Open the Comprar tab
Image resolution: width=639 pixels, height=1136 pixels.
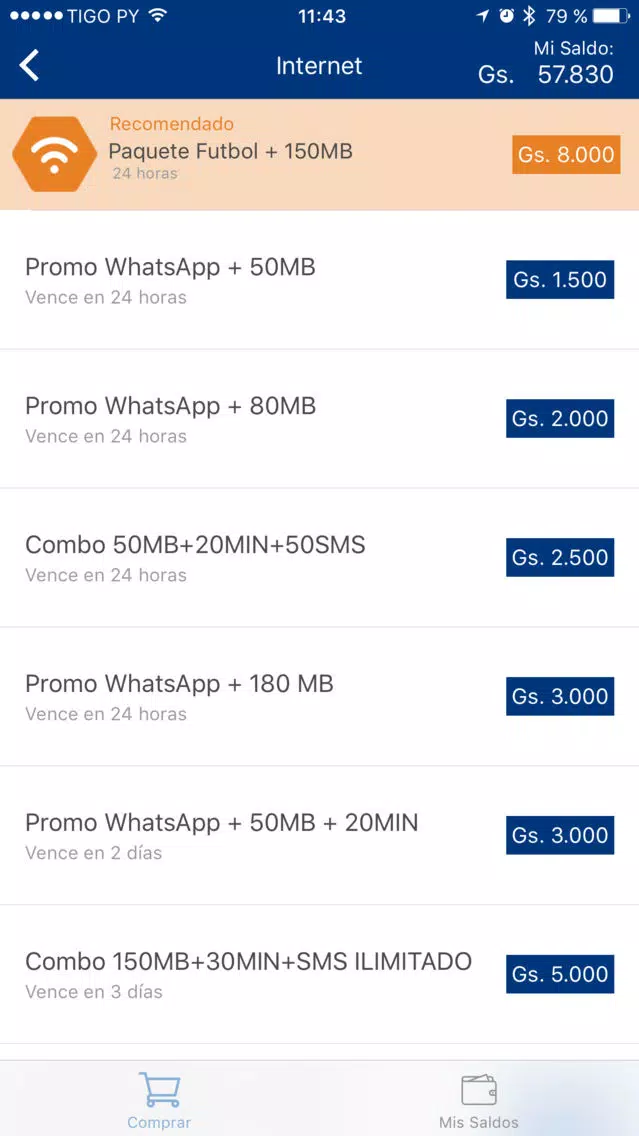coord(159,1101)
